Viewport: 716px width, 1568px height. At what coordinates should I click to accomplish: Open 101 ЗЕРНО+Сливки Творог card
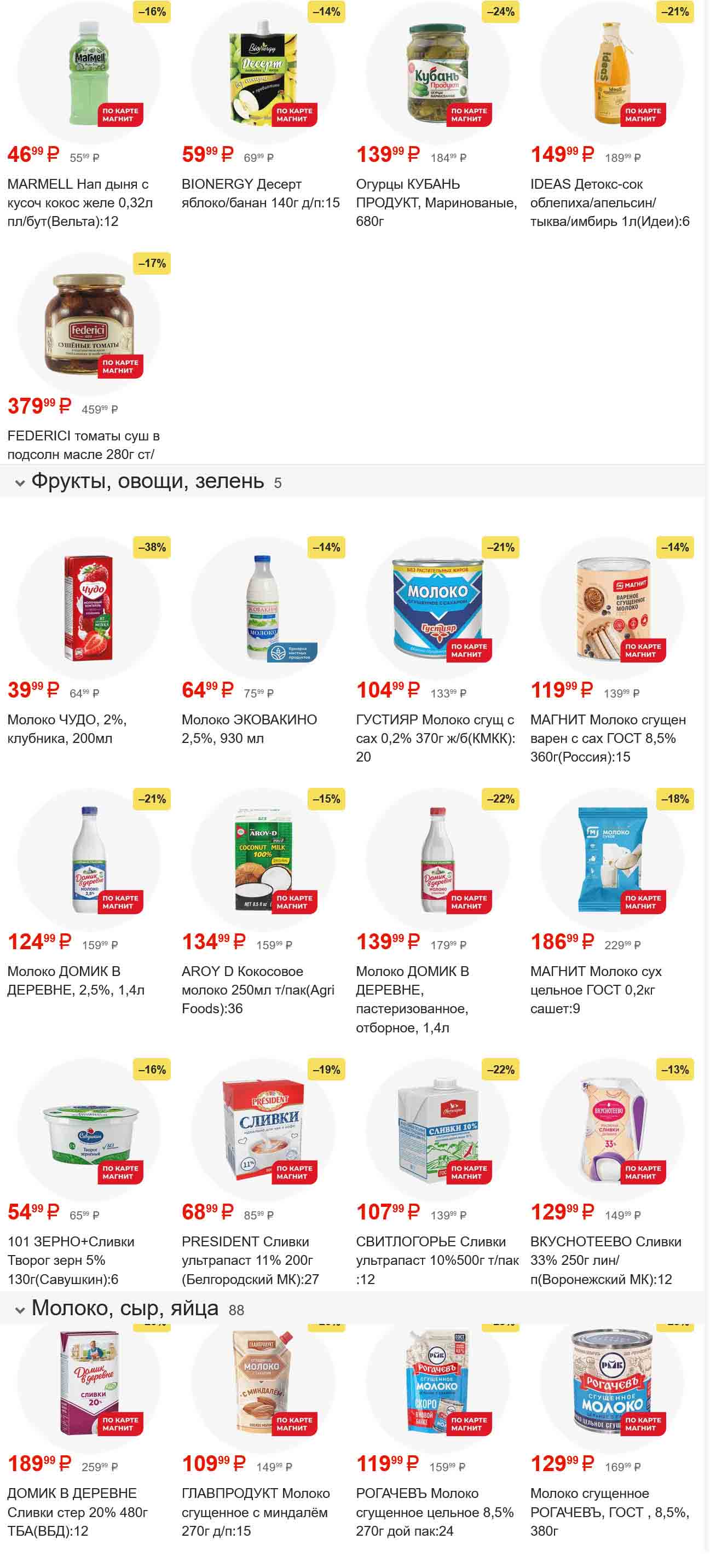pos(89,1130)
